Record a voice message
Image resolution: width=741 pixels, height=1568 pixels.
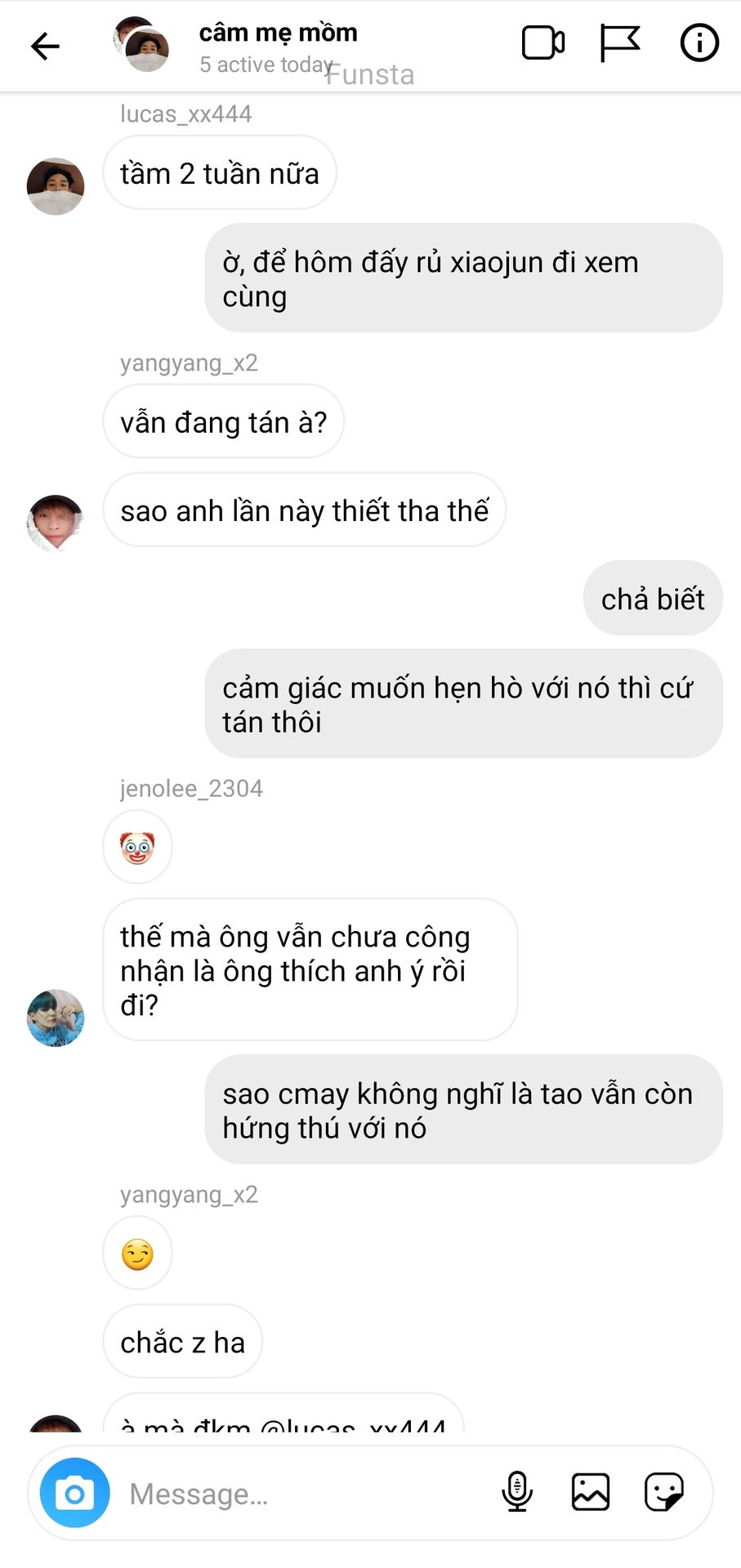[x=517, y=1492]
